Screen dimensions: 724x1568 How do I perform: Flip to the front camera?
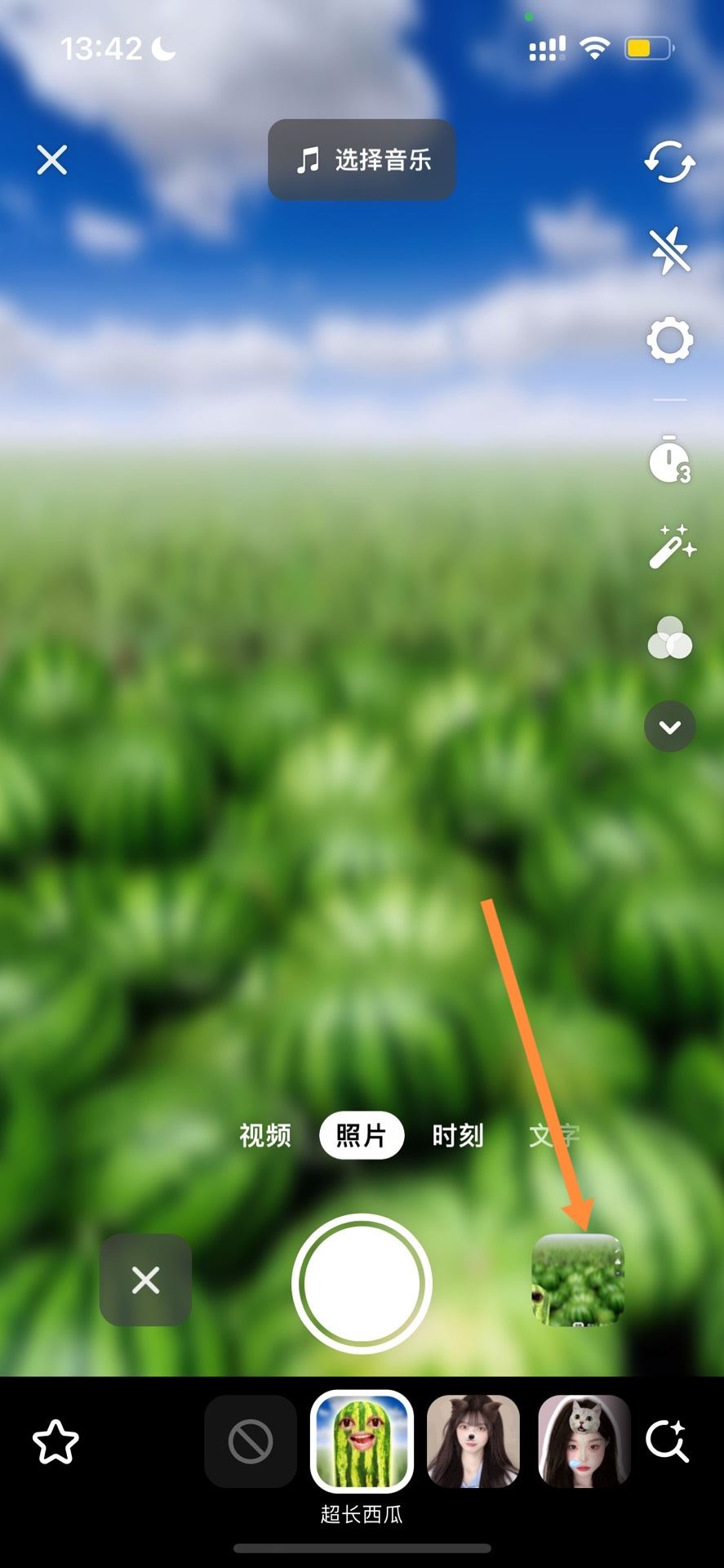(x=669, y=161)
